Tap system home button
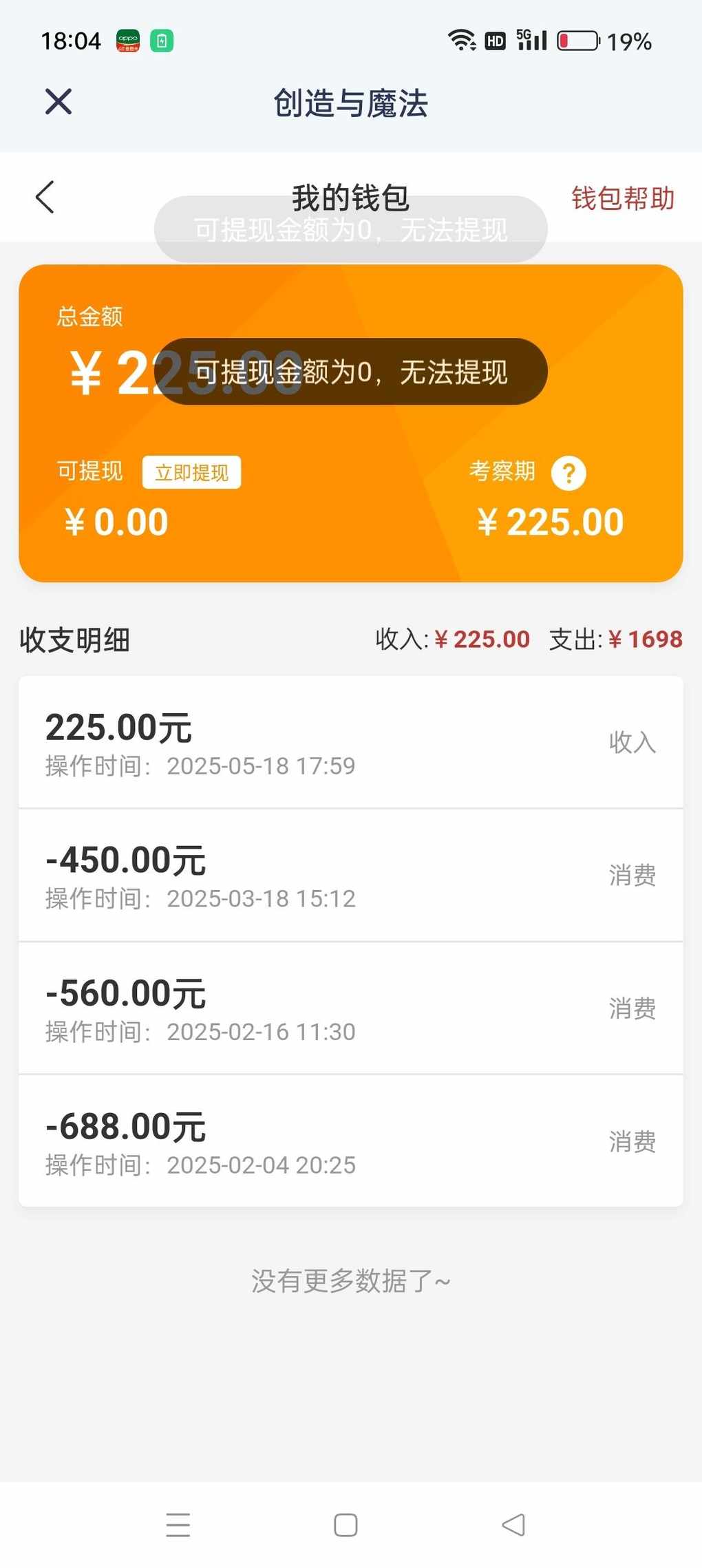 pyautogui.click(x=345, y=1525)
